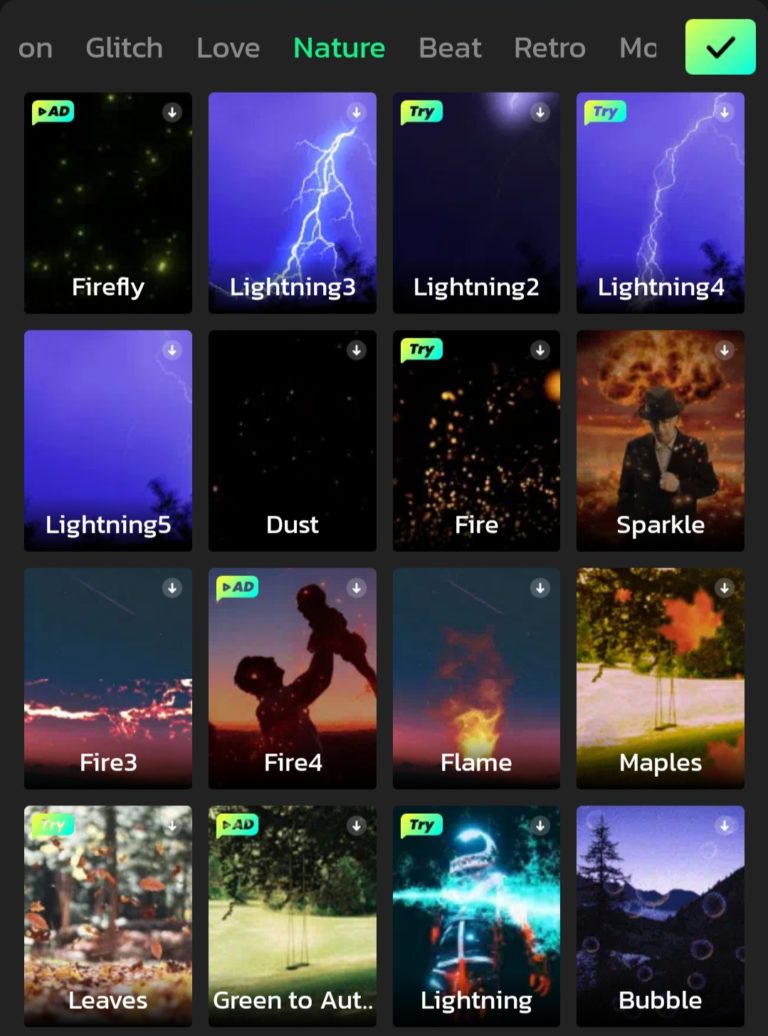The image size is (768, 1036).
Task: Select the Lightning5 effect
Action: click(108, 440)
